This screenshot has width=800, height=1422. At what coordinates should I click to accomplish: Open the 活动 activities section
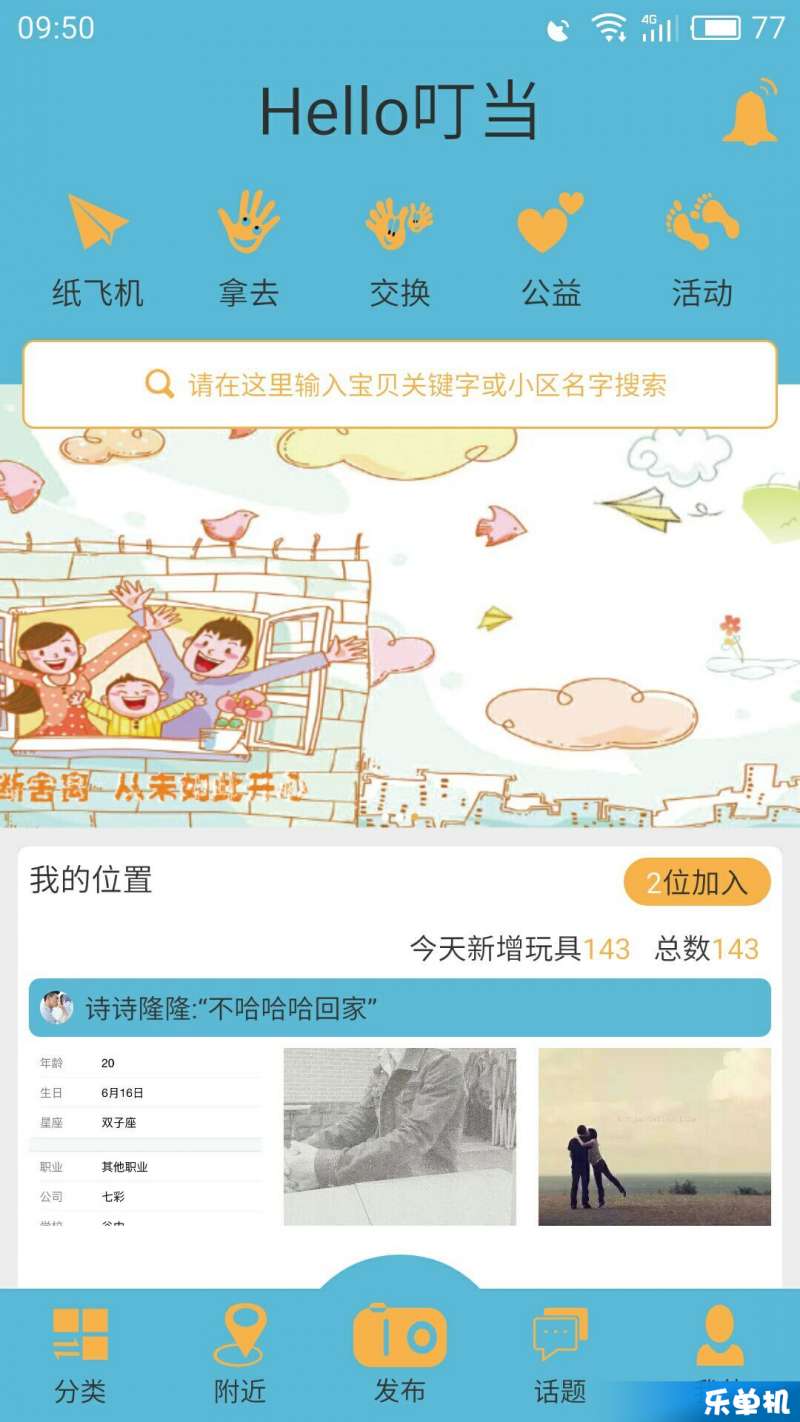click(x=702, y=249)
